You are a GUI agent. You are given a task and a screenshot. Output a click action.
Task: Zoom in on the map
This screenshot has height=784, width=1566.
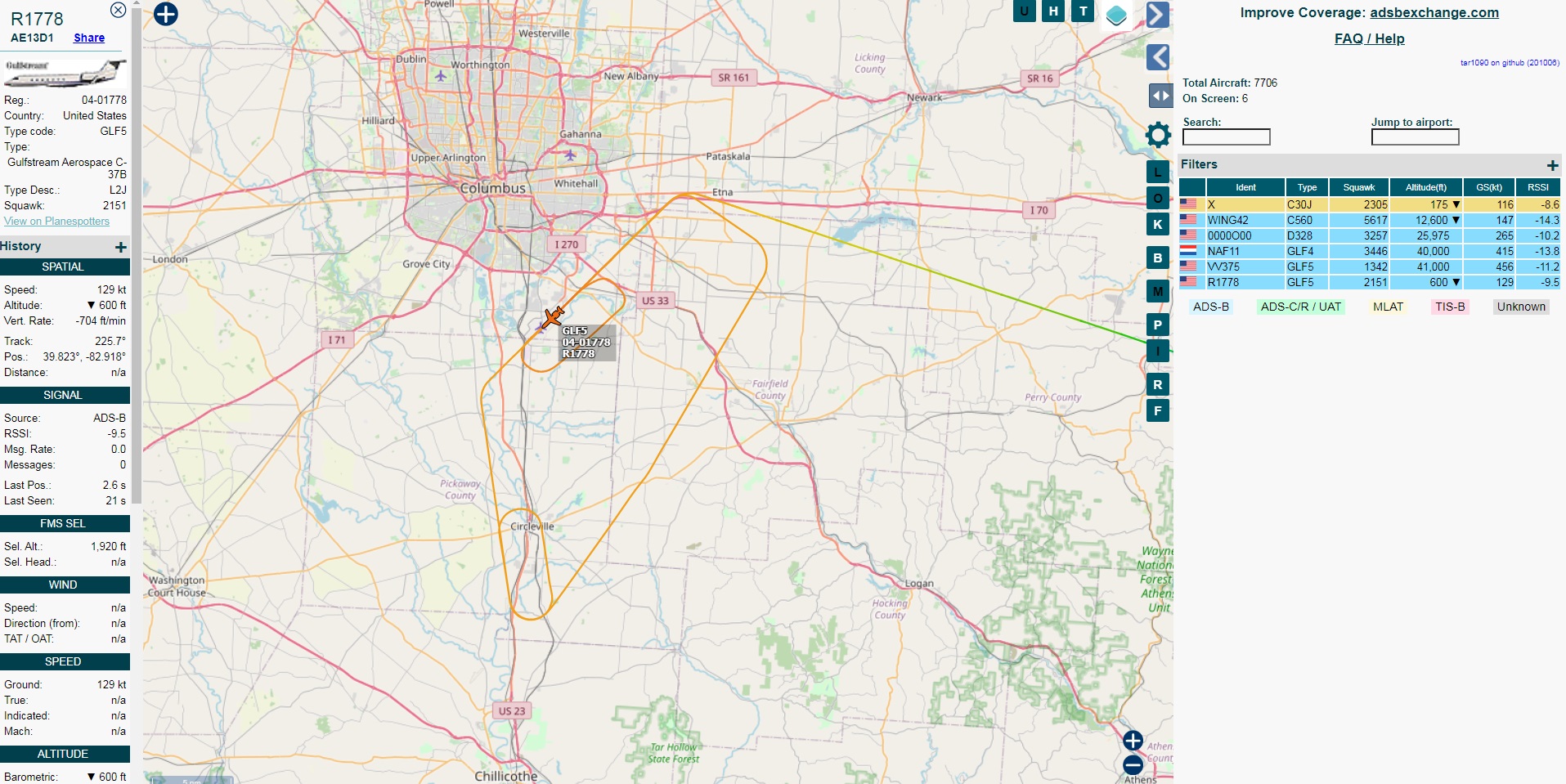point(1133,741)
